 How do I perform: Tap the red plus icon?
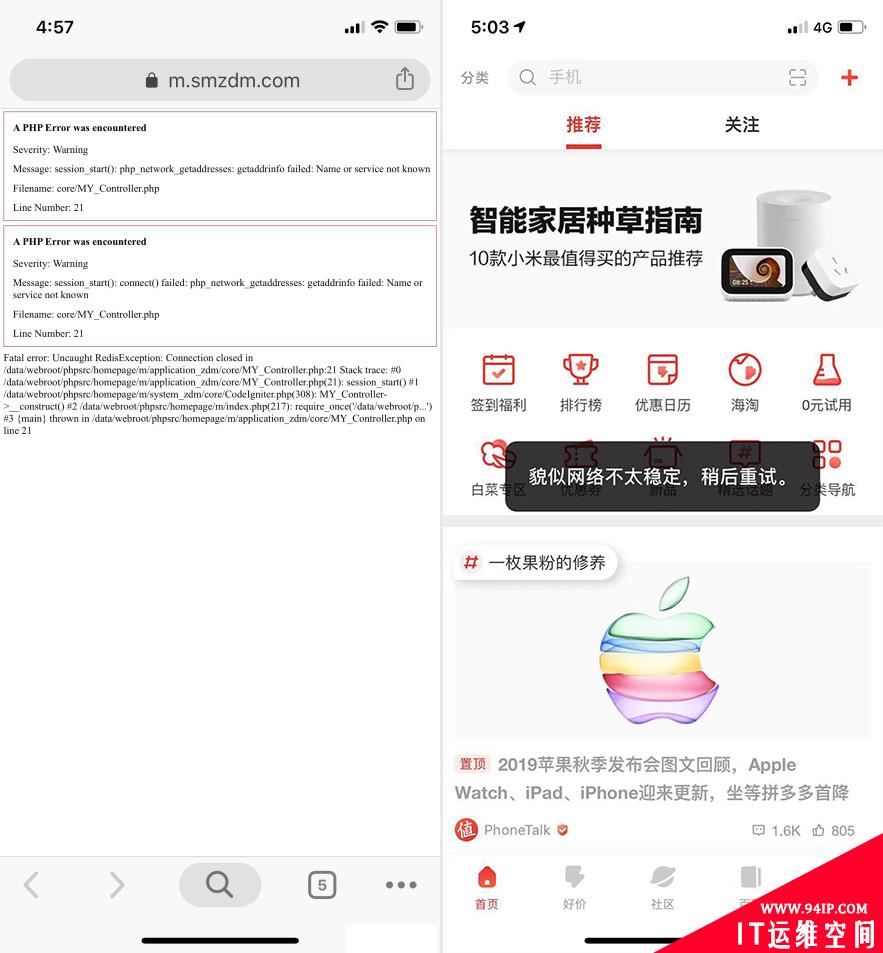[849, 78]
